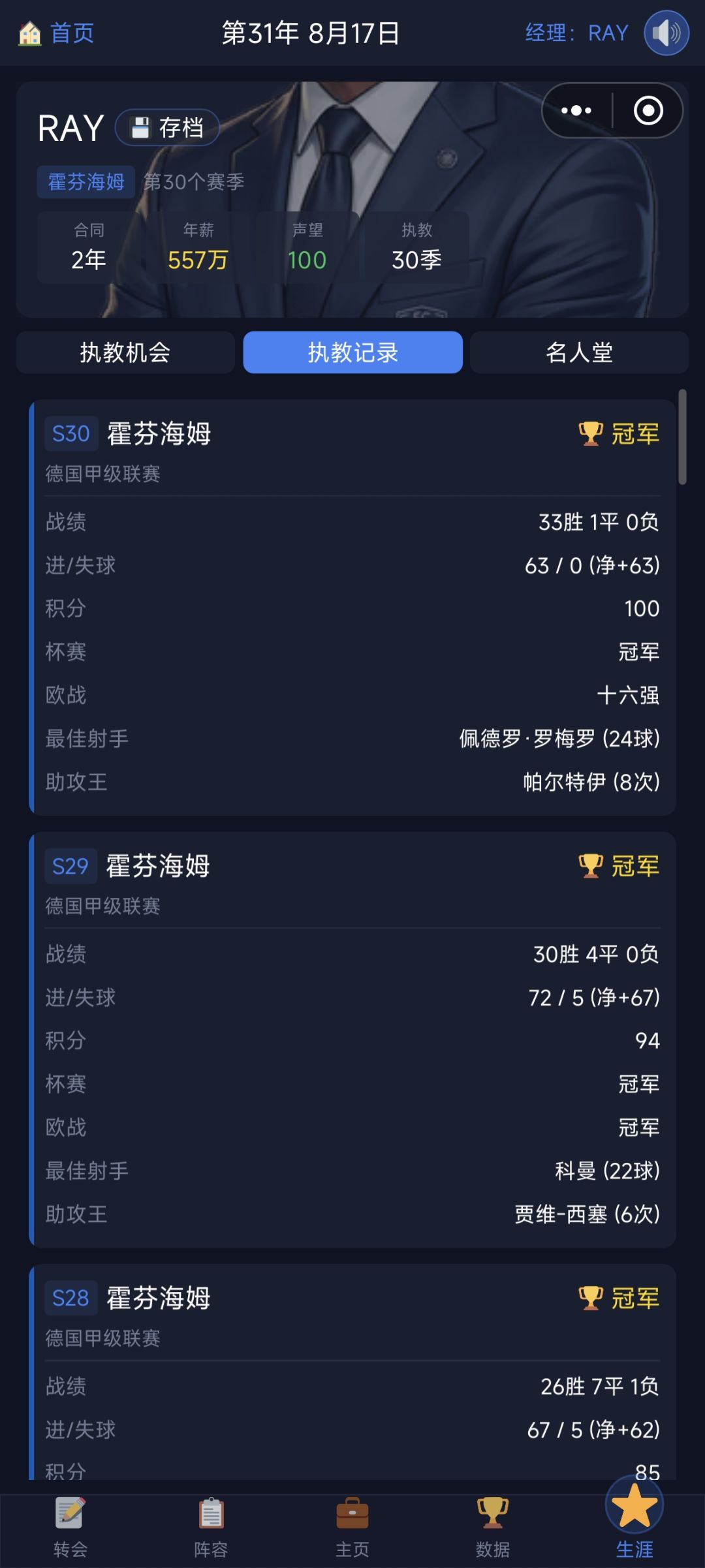Close the mini program via circle icon
705x1568 pixels.
pyautogui.click(x=648, y=110)
